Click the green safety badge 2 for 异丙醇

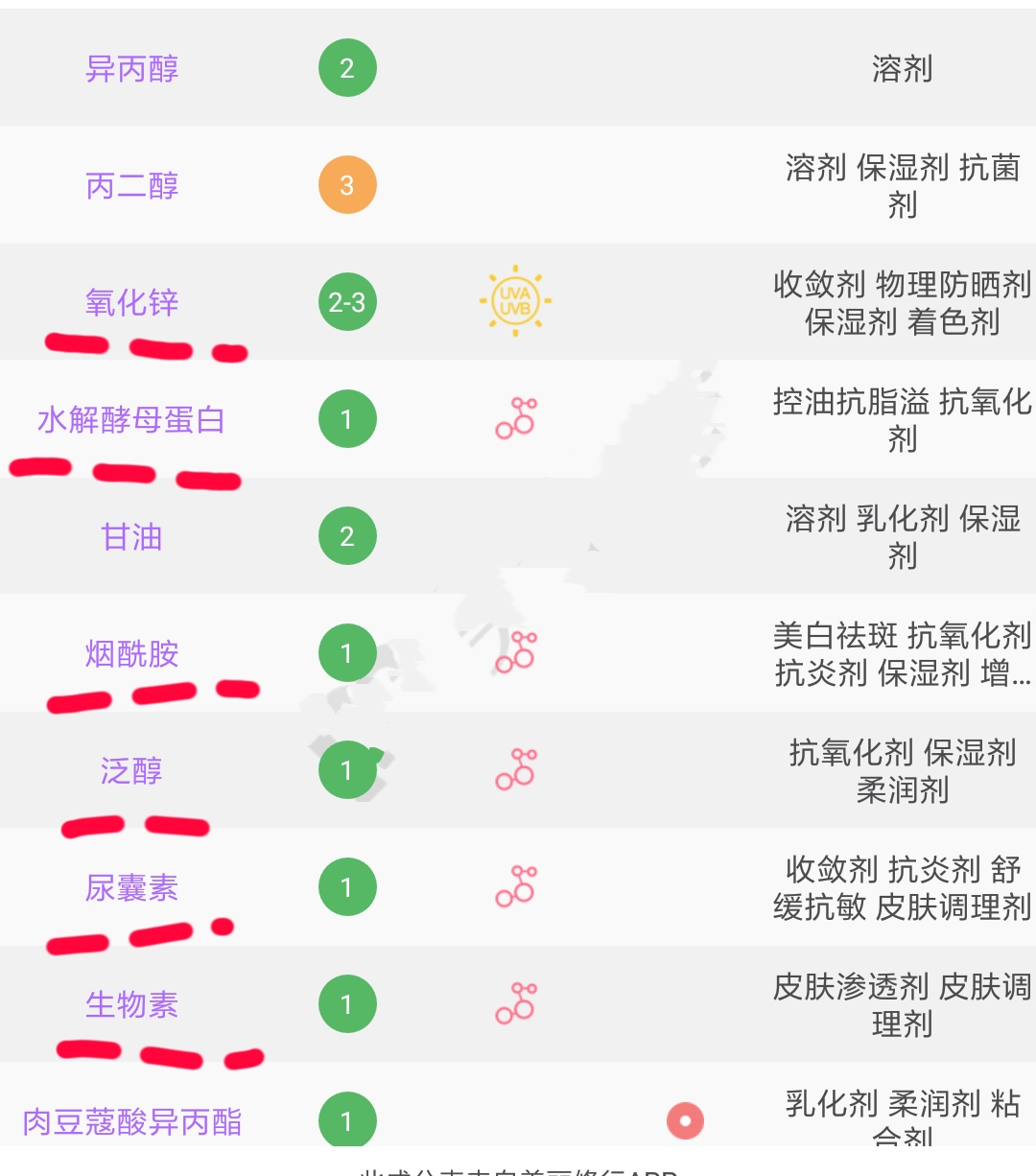coord(347,67)
